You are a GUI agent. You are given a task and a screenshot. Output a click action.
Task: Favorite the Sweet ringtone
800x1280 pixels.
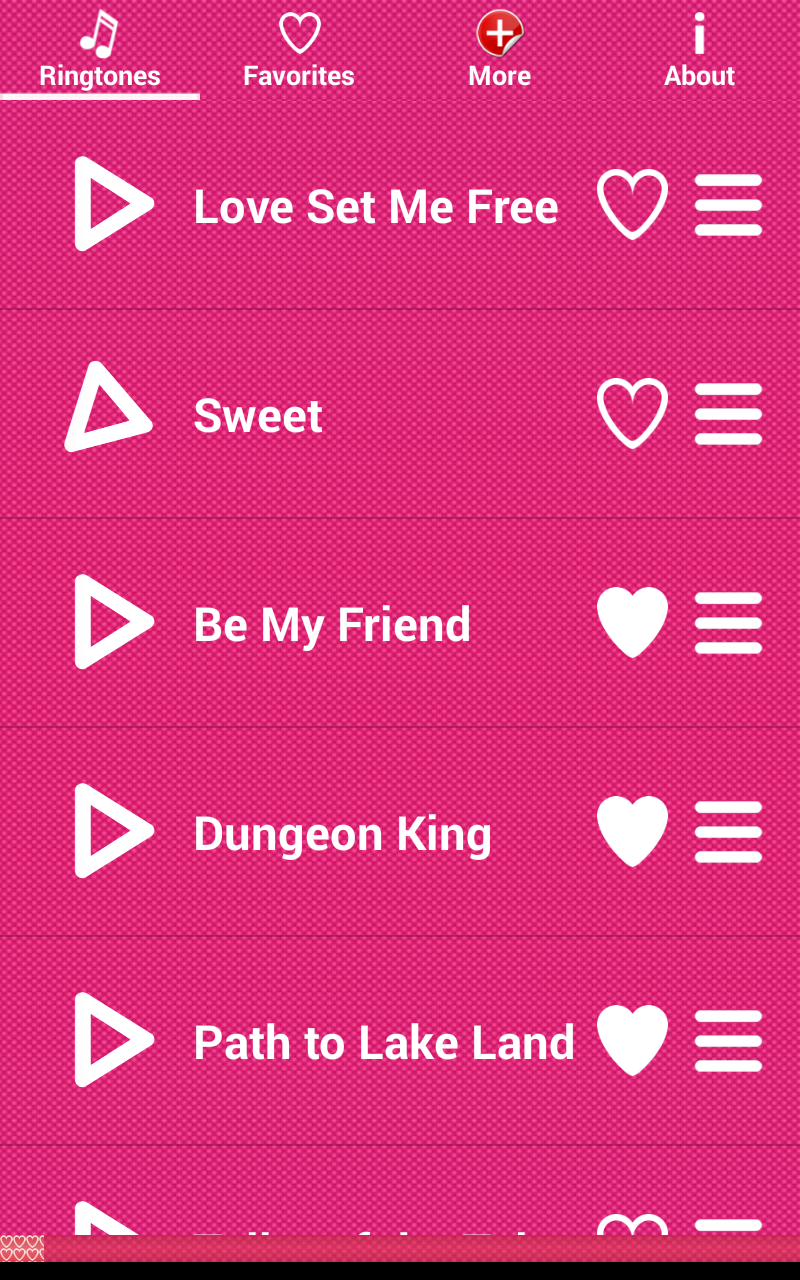pyautogui.click(x=632, y=413)
